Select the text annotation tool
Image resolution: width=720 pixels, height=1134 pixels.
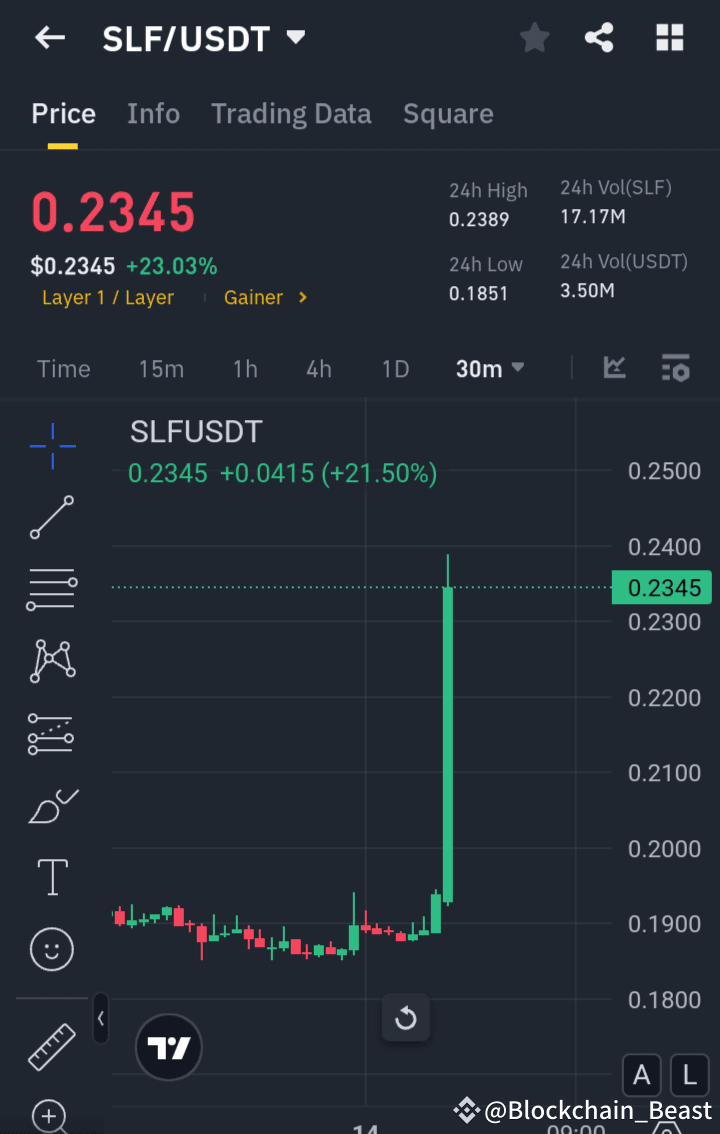click(x=51, y=876)
